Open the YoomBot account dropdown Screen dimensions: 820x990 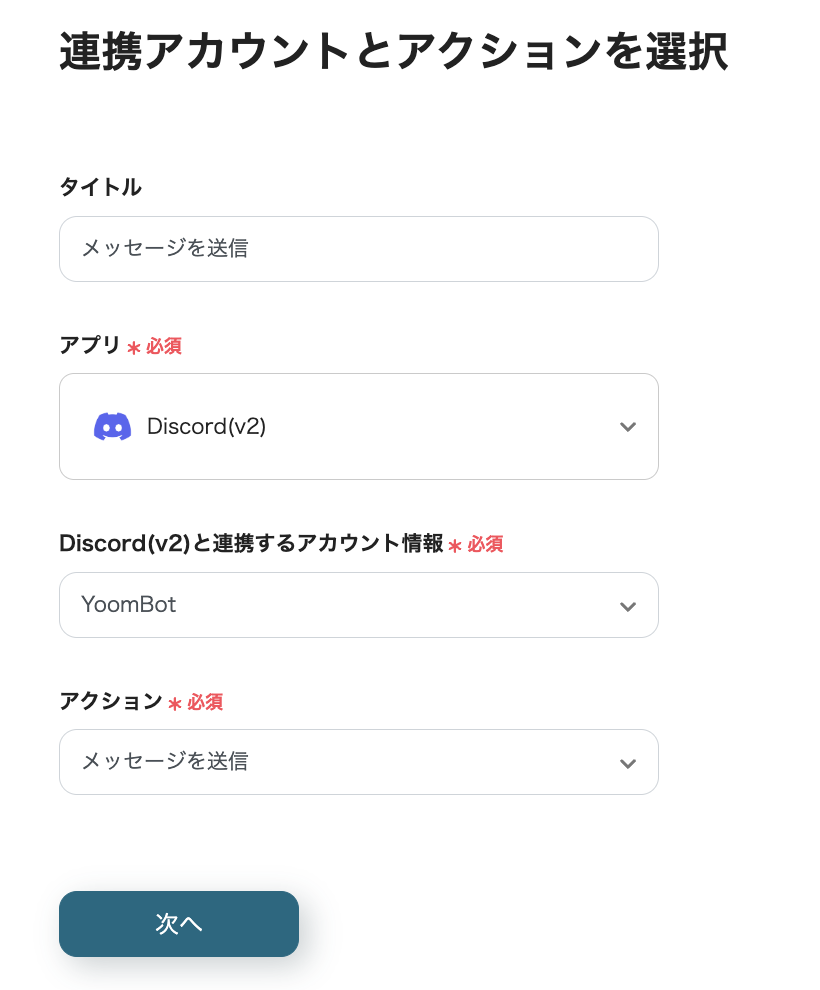(x=359, y=605)
